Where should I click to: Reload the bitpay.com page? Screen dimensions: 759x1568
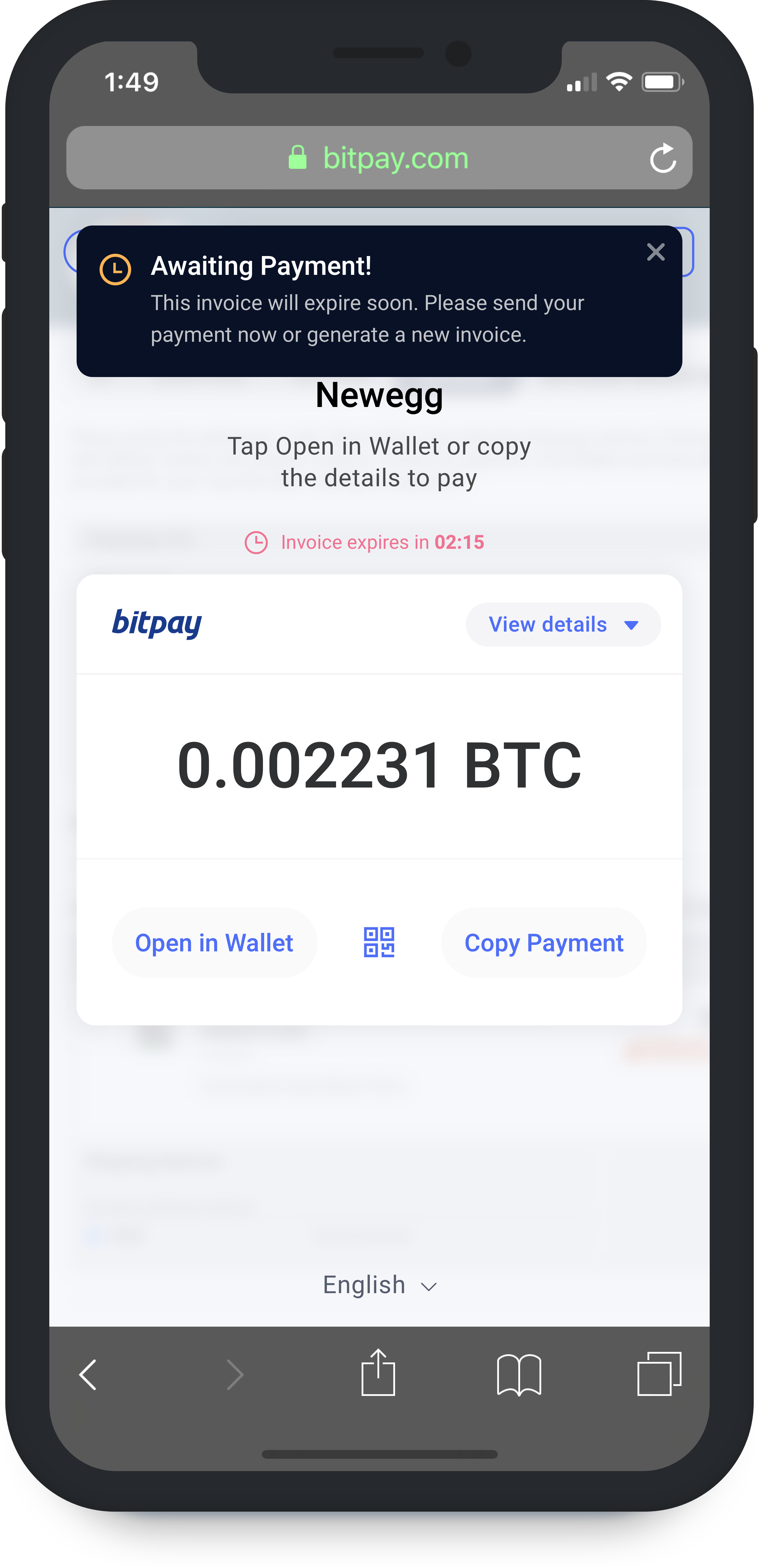(663, 158)
